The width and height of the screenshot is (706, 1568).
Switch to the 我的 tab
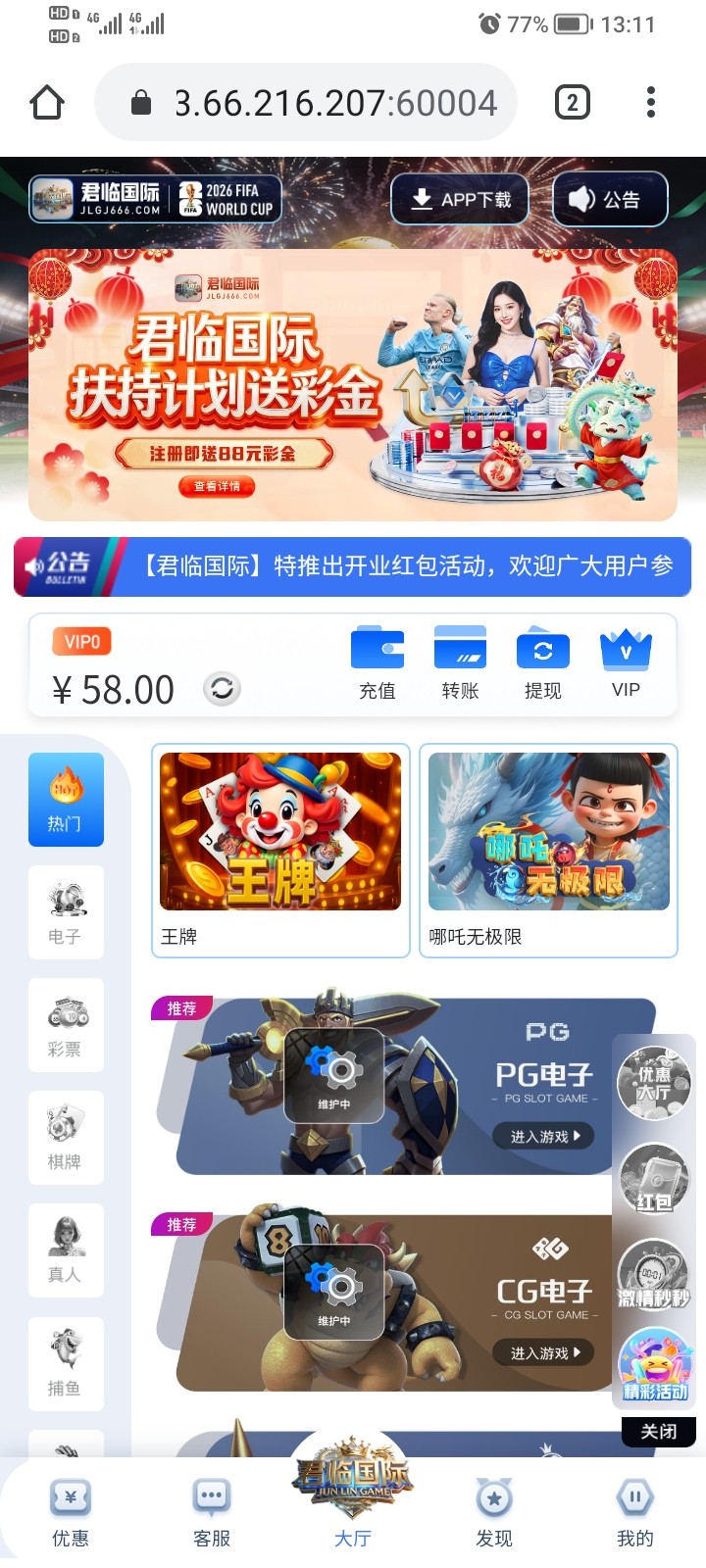click(634, 1512)
